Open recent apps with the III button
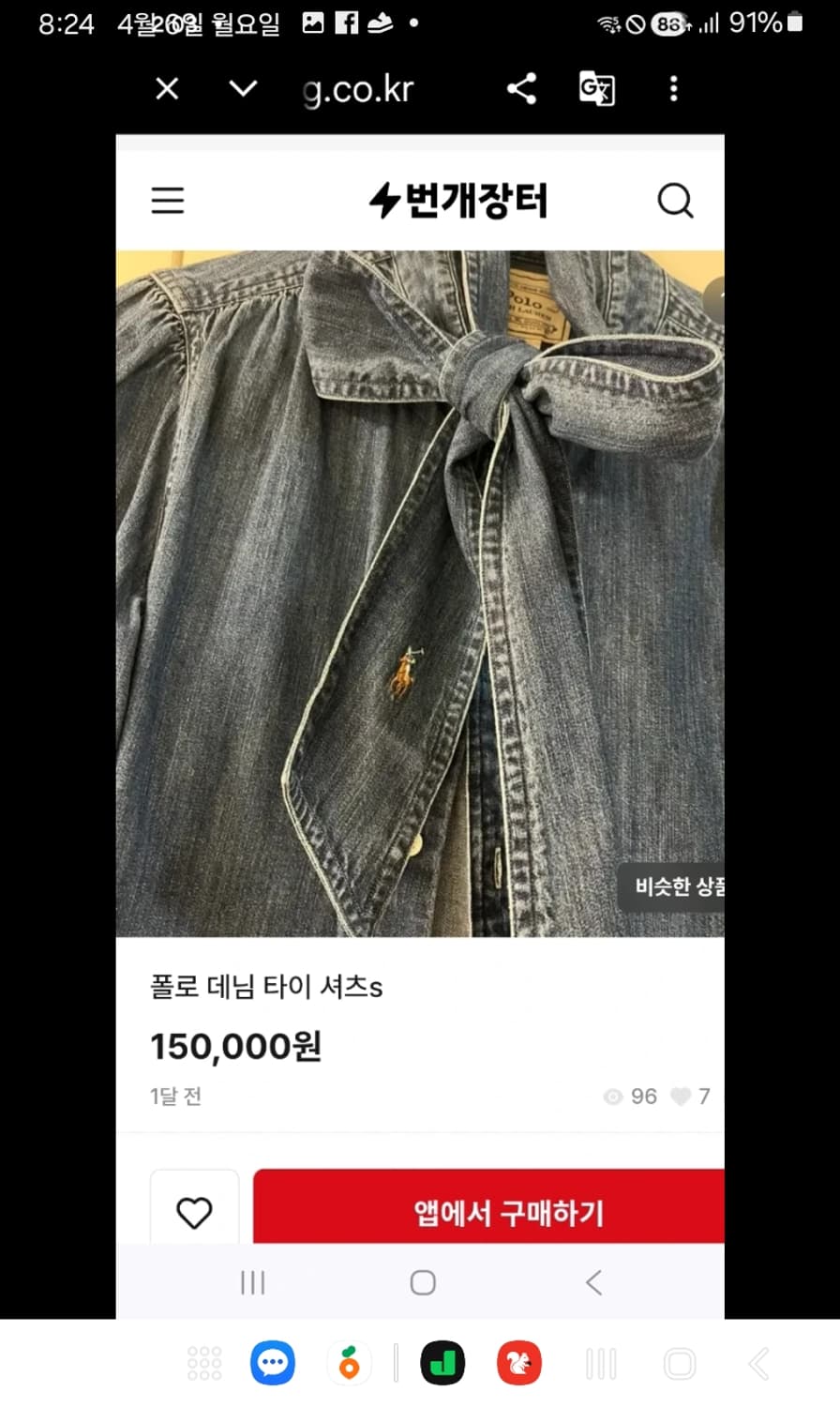Viewport: 840px width, 1407px height. (x=253, y=1281)
